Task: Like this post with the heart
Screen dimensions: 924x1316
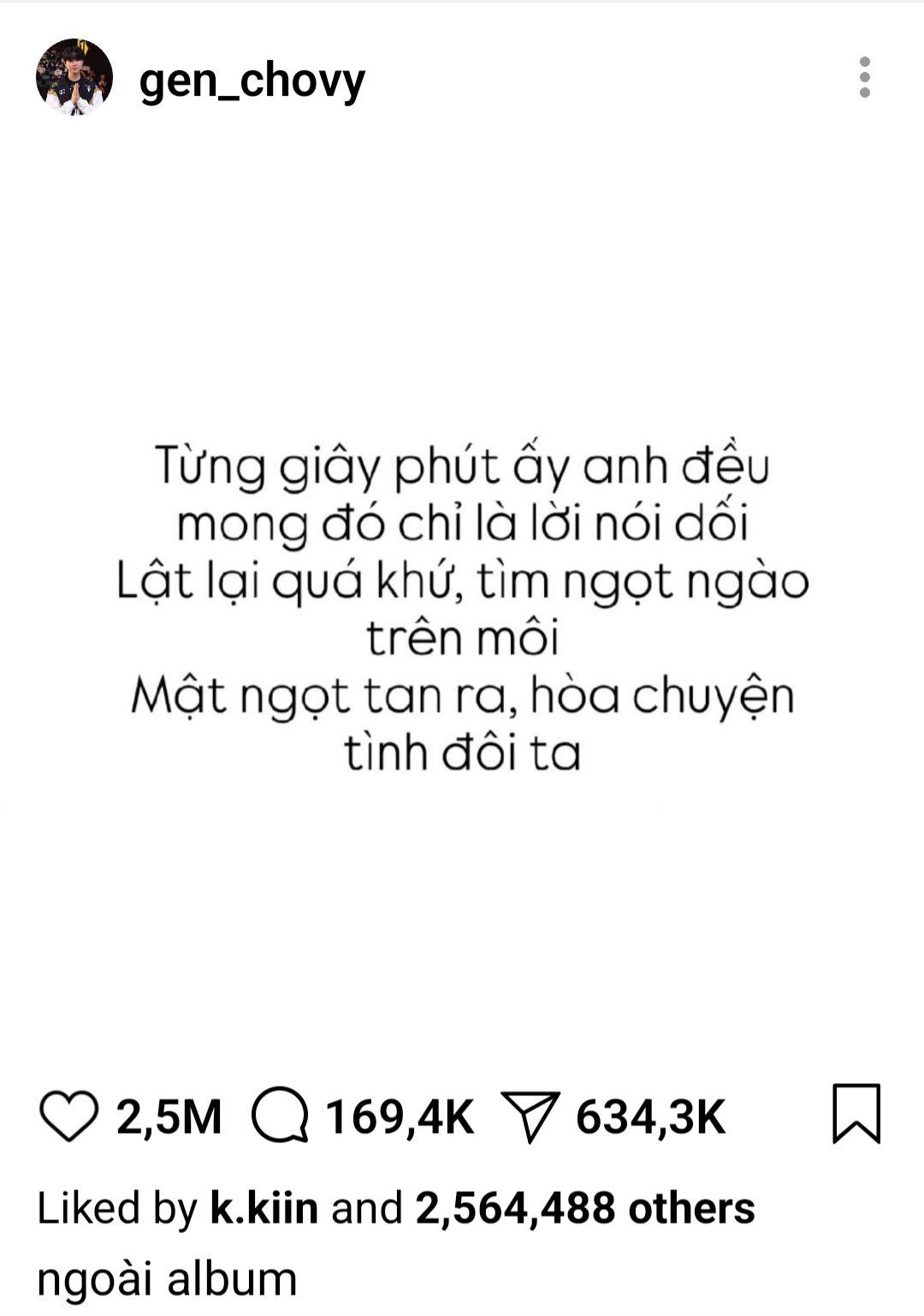Action: 68,1117
